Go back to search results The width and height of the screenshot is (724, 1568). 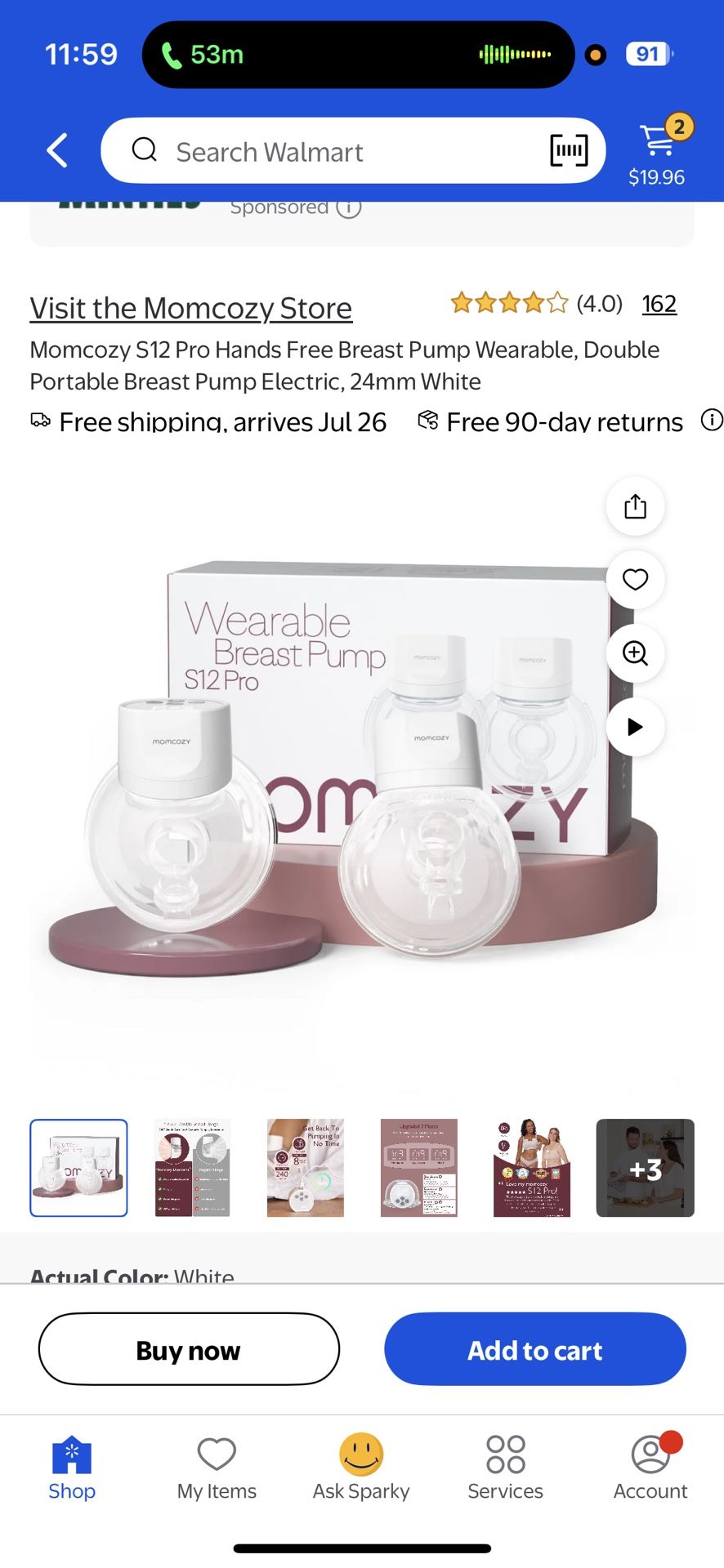coord(56,150)
